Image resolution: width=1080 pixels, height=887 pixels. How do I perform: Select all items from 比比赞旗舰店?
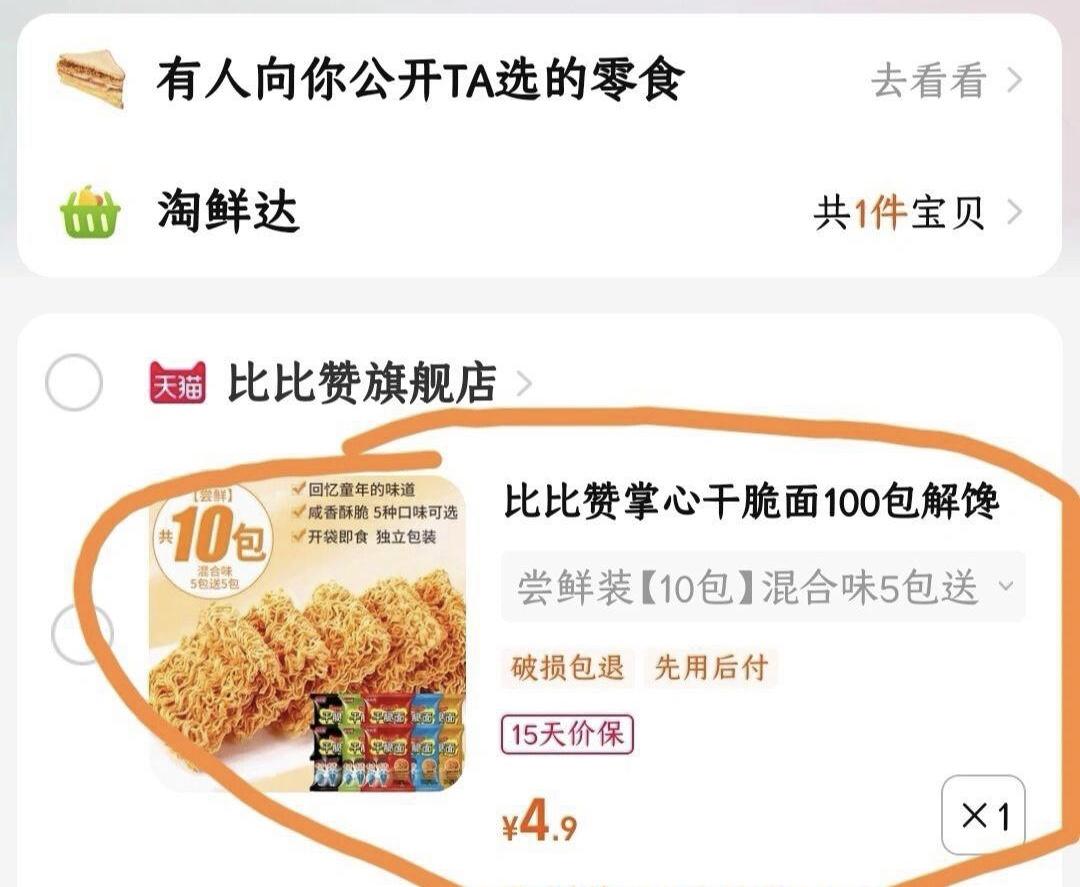[x=74, y=382]
